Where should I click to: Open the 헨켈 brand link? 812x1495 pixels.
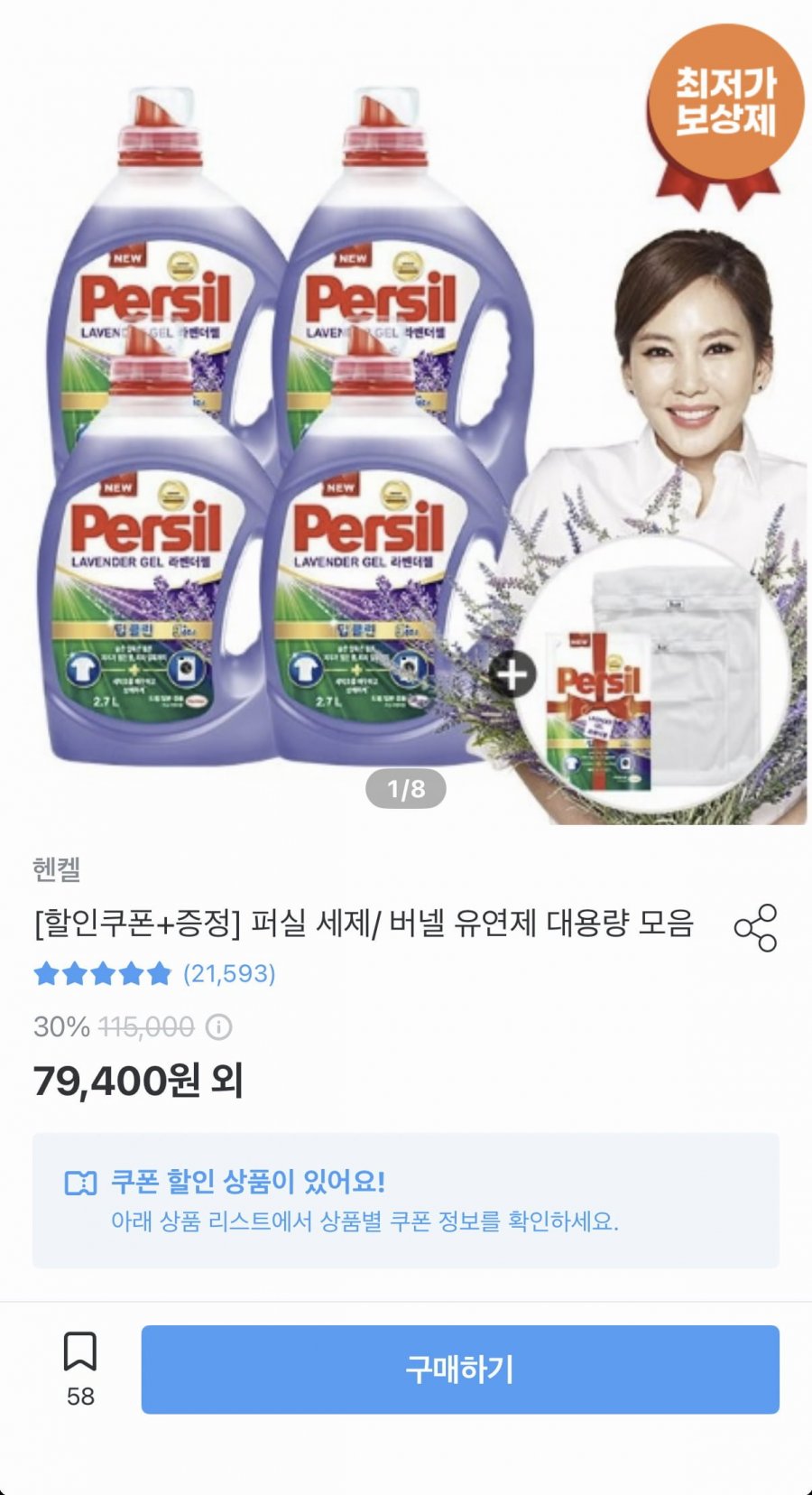click(x=57, y=868)
